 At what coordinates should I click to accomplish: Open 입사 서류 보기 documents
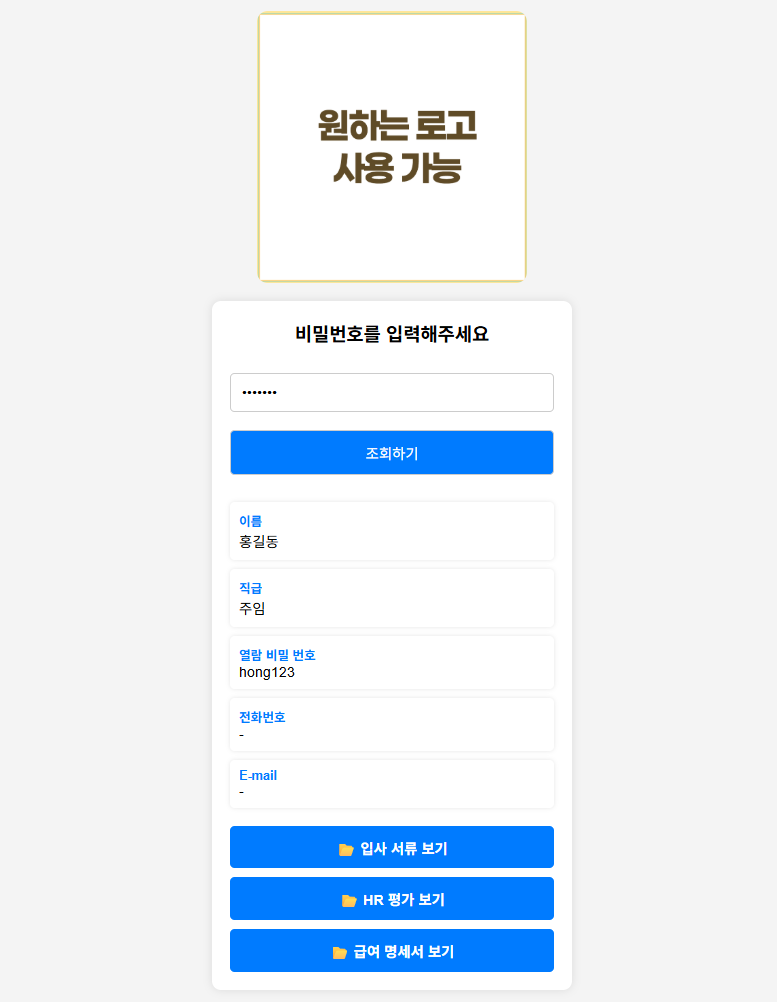391,848
